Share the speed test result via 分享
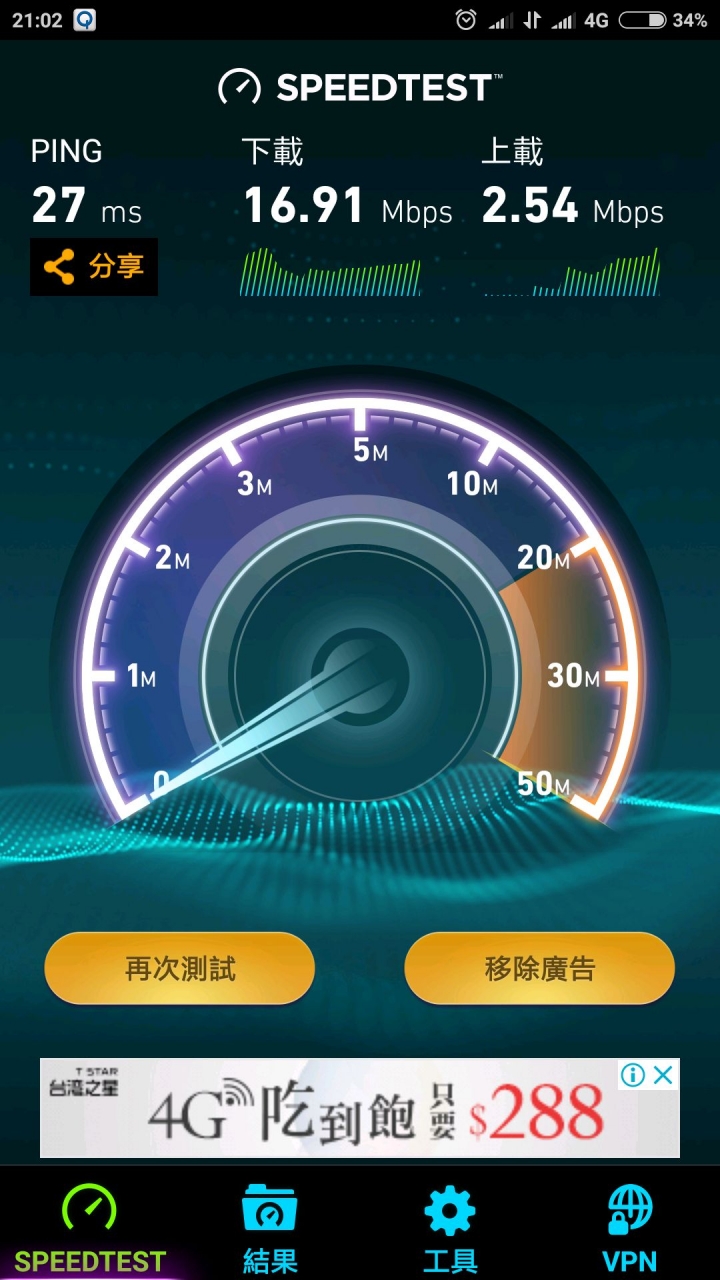Screen dimensions: 720x1280 point(94,267)
